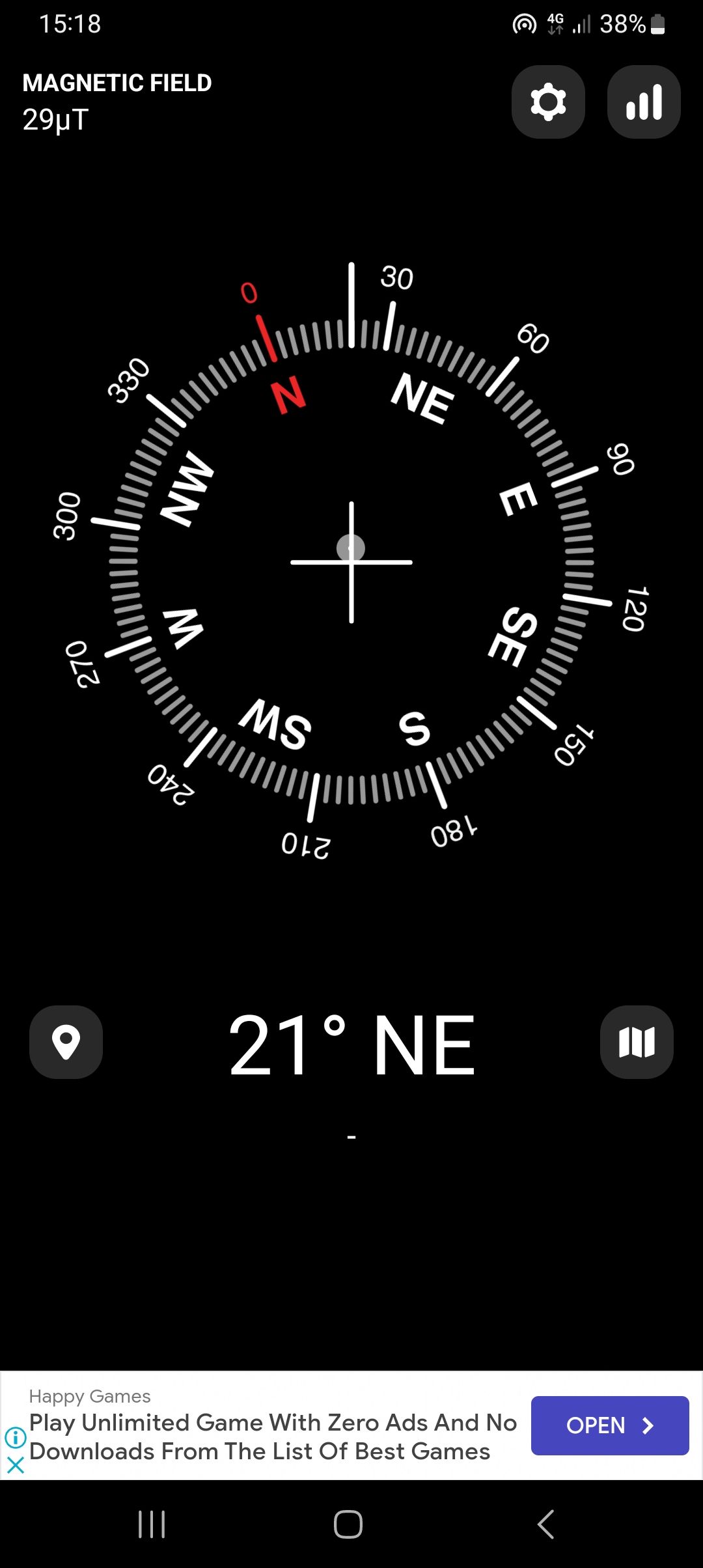Open the compass settings gear
Image resolution: width=703 pixels, height=1568 pixels.
click(548, 102)
